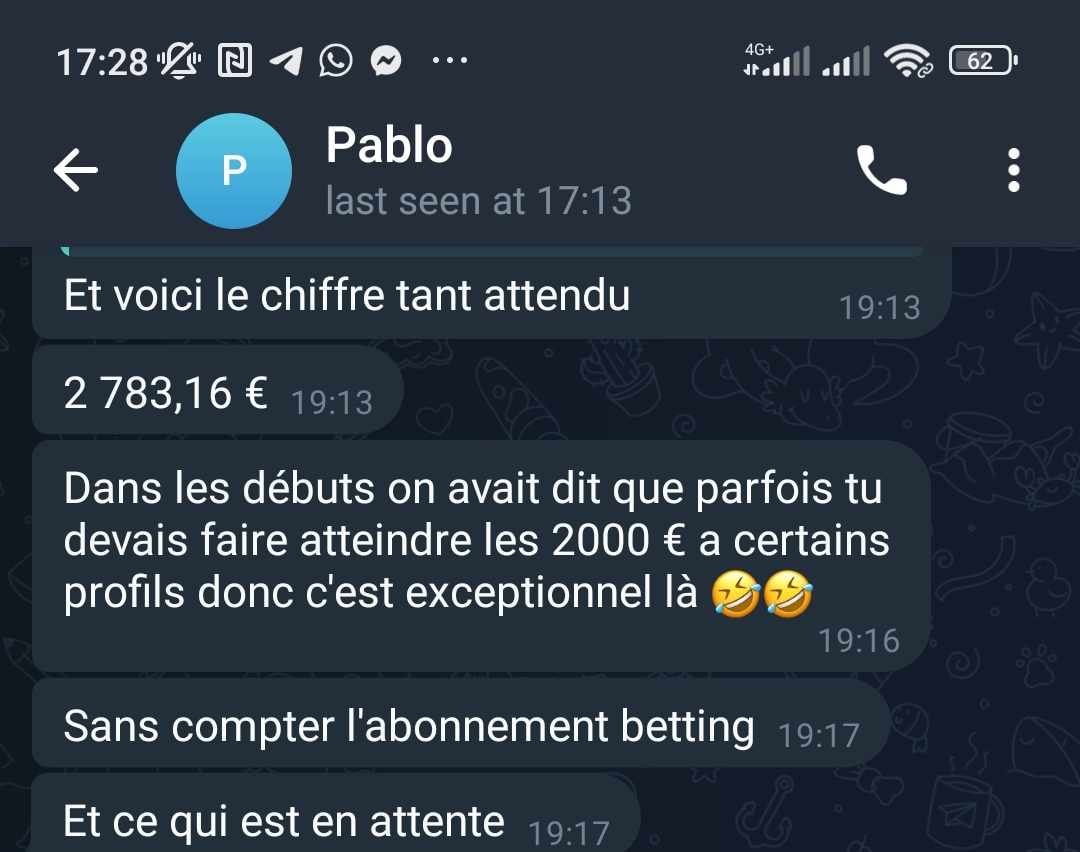The width and height of the screenshot is (1080, 852).
Task: Start a voice call with Pablo
Action: tap(882, 171)
